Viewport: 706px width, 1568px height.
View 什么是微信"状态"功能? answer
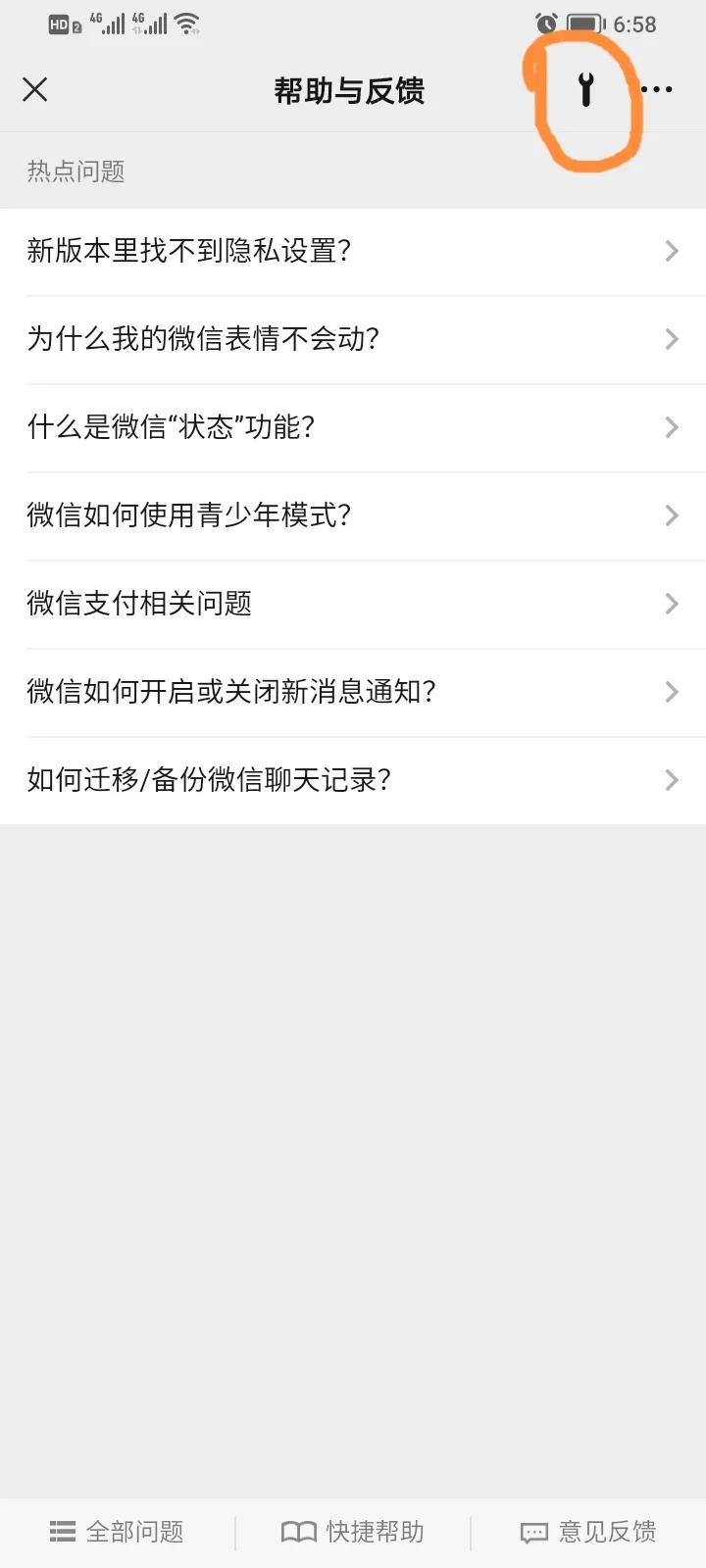[353, 428]
